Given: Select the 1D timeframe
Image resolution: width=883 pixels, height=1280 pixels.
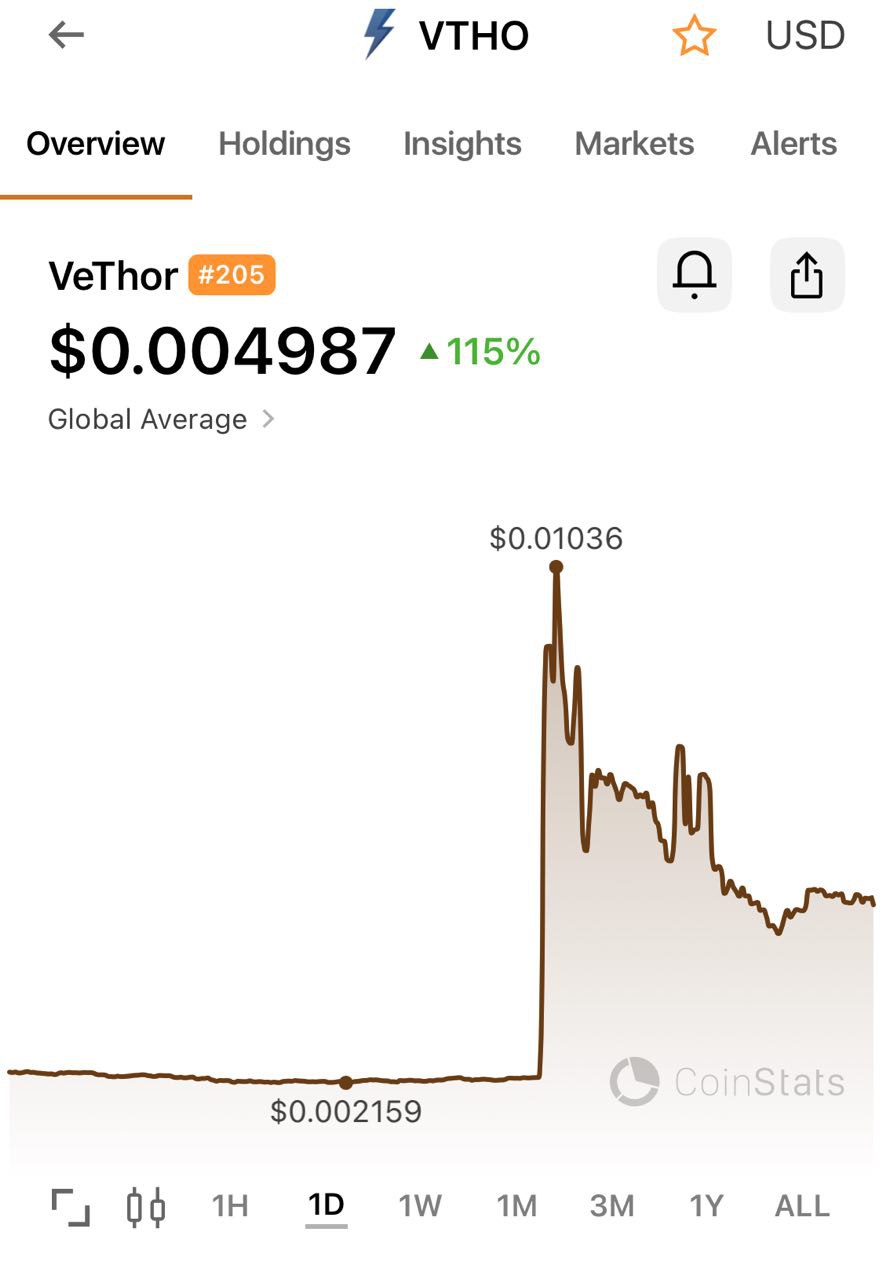Looking at the screenshot, I should click(x=325, y=1206).
